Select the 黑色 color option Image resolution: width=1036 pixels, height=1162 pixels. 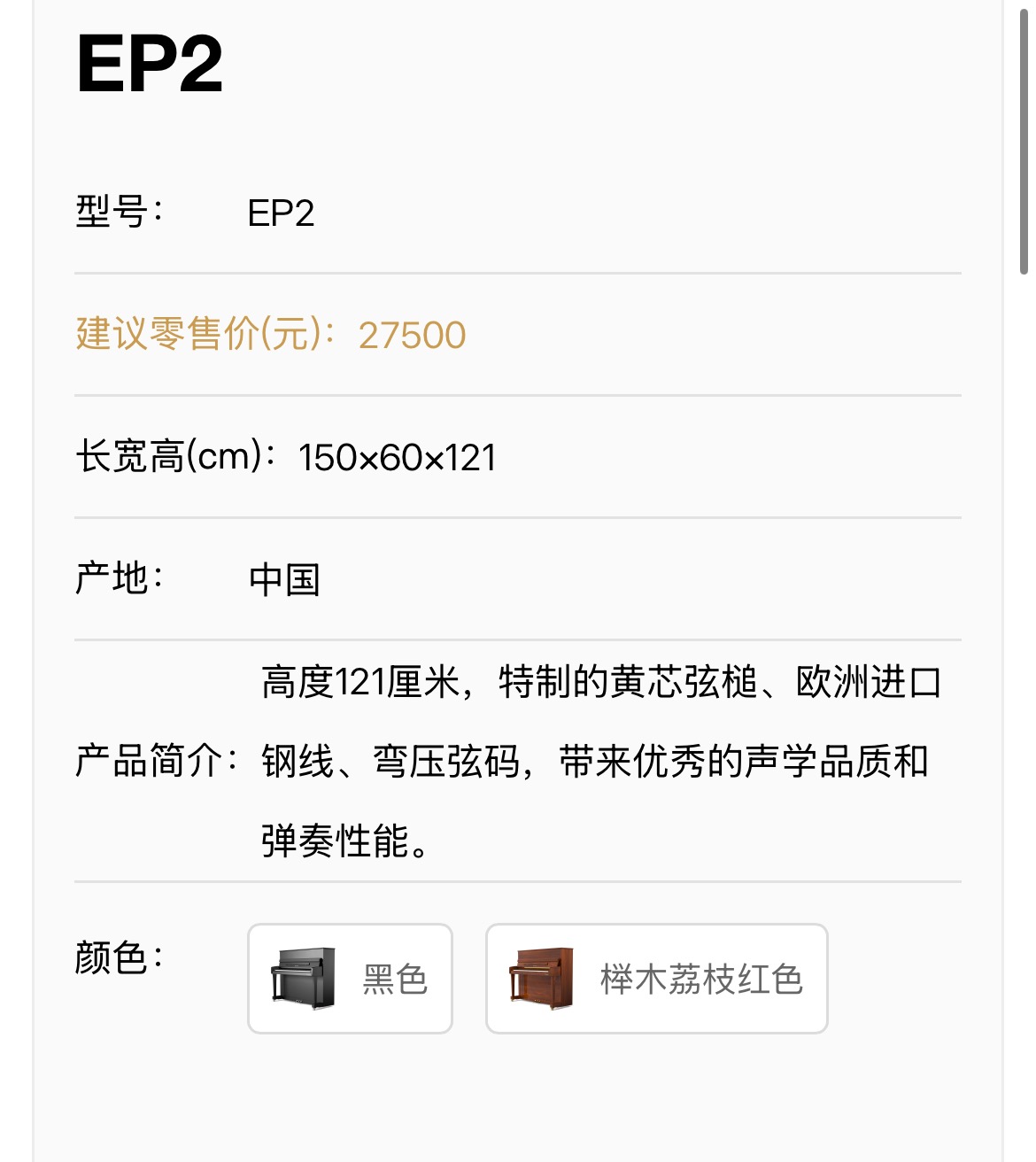(x=350, y=979)
